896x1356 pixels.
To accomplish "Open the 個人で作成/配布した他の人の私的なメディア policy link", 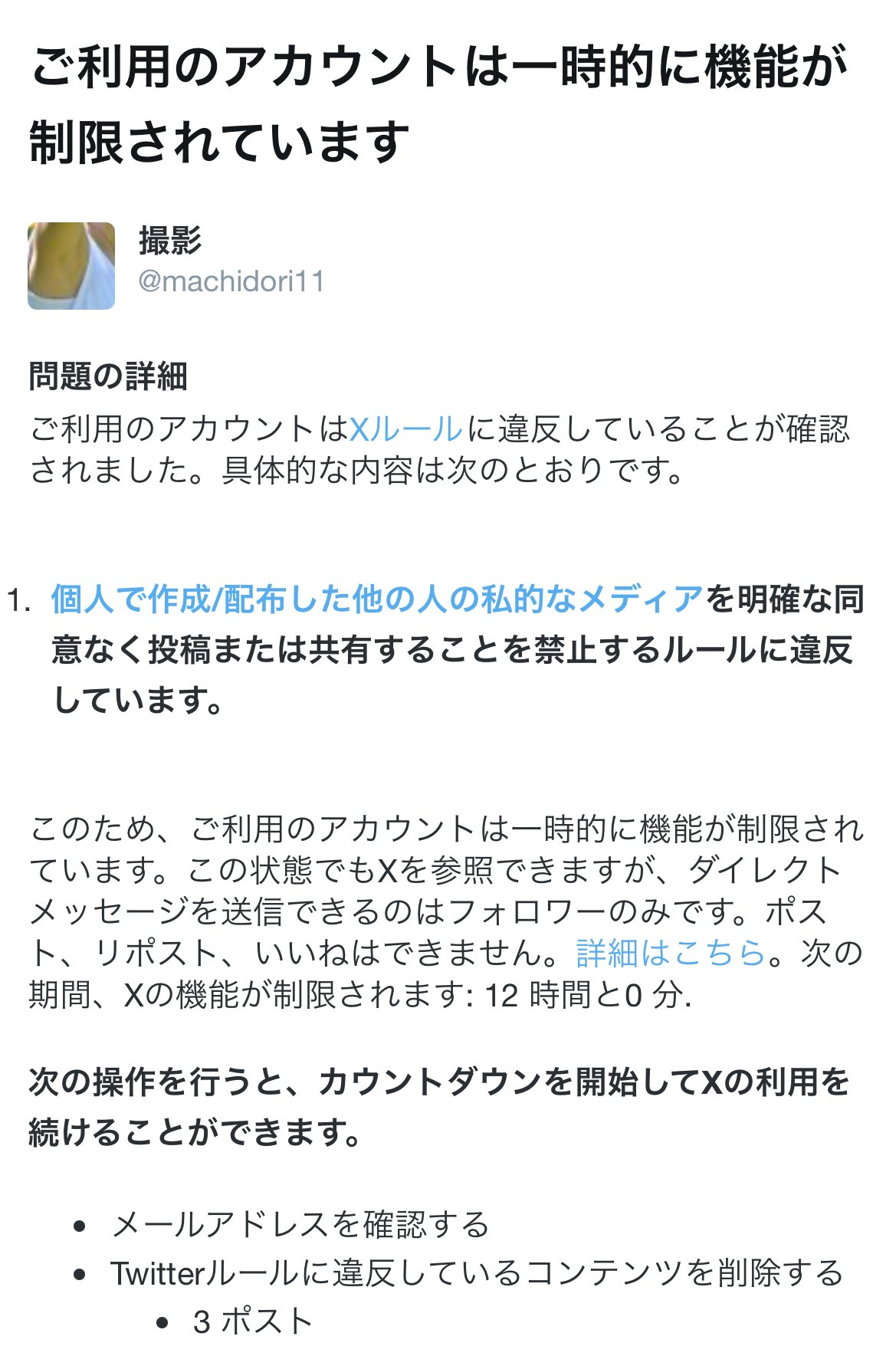I will click(376, 599).
